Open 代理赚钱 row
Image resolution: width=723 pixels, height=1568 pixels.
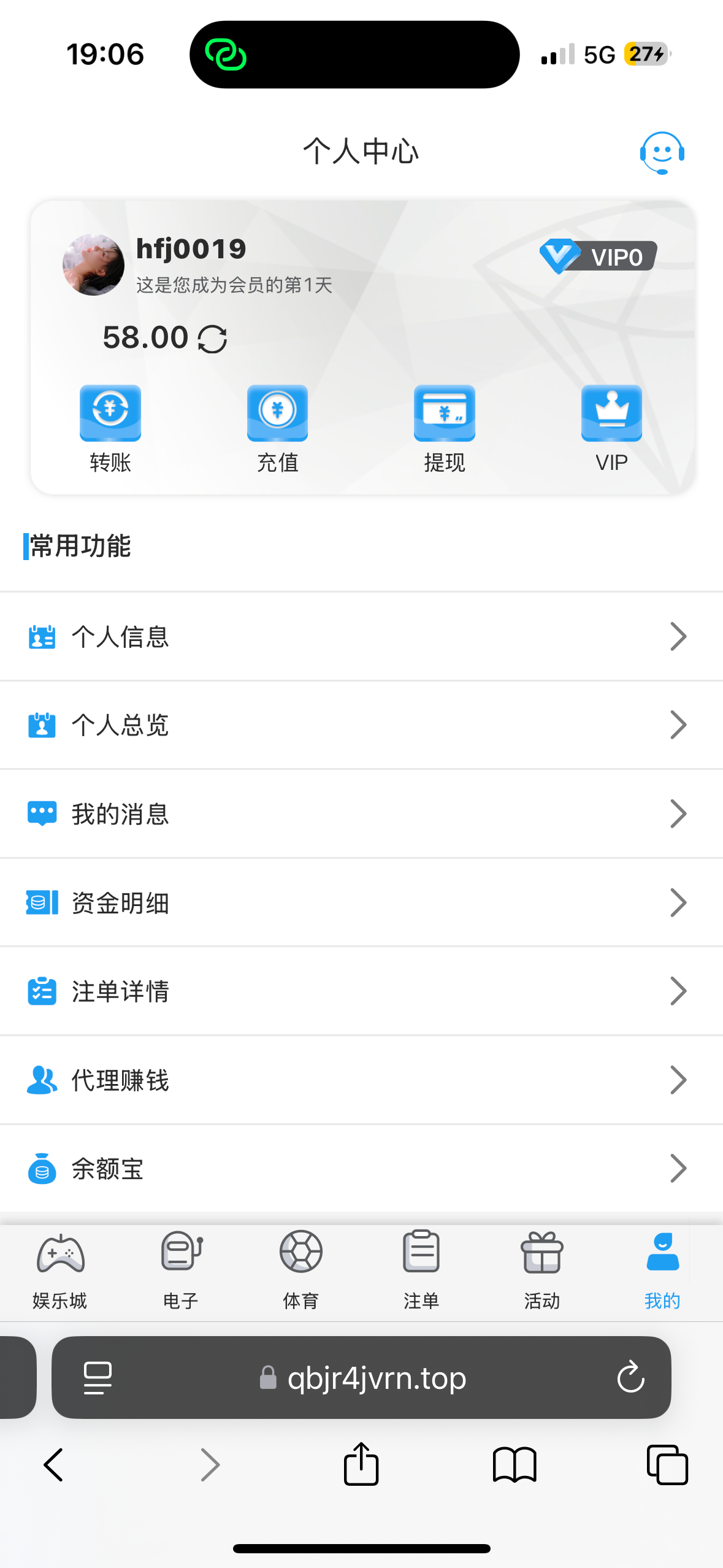click(361, 1080)
